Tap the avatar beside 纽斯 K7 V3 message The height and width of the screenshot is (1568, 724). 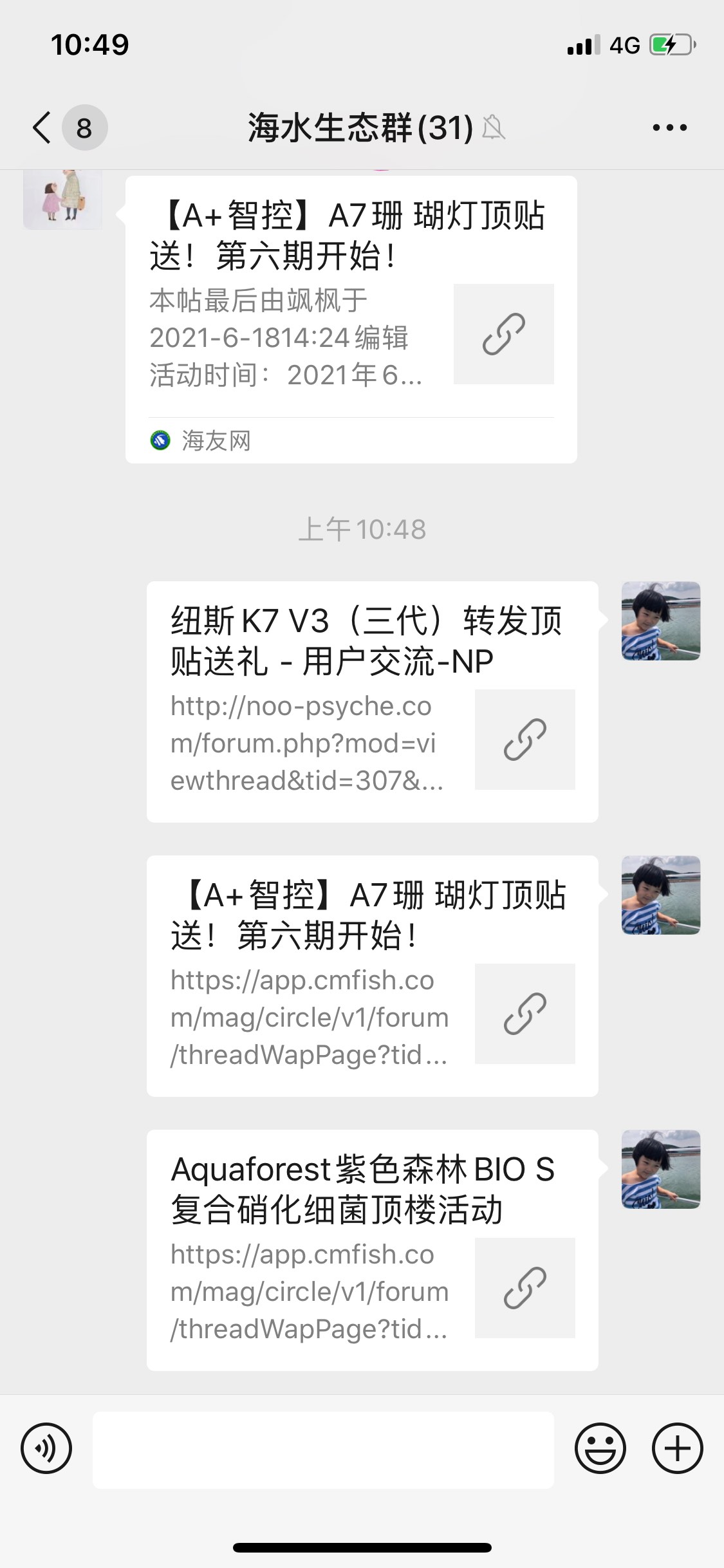(x=660, y=621)
